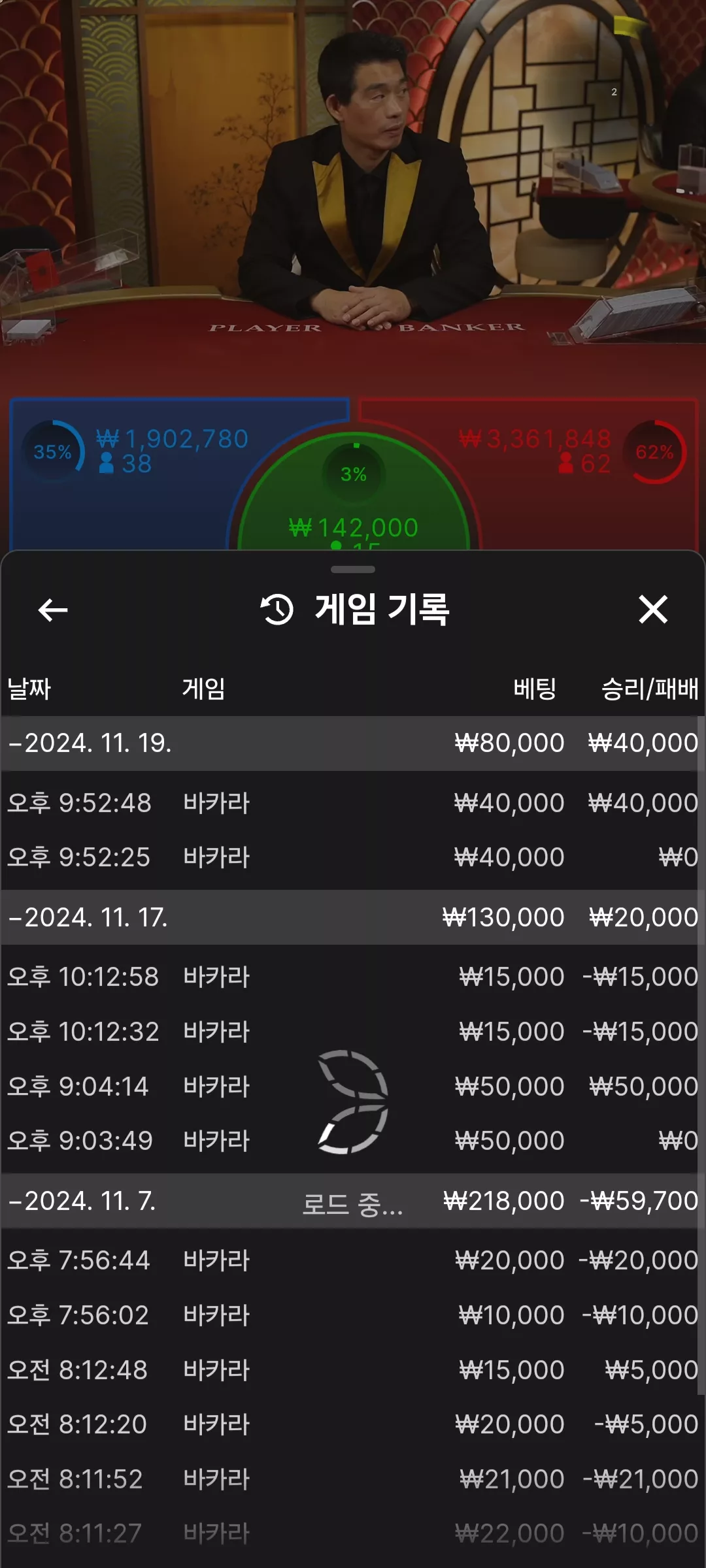The width and height of the screenshot is (706, 1568).
Task: Close the 게임 기록 panel
Action: point(653,610)
